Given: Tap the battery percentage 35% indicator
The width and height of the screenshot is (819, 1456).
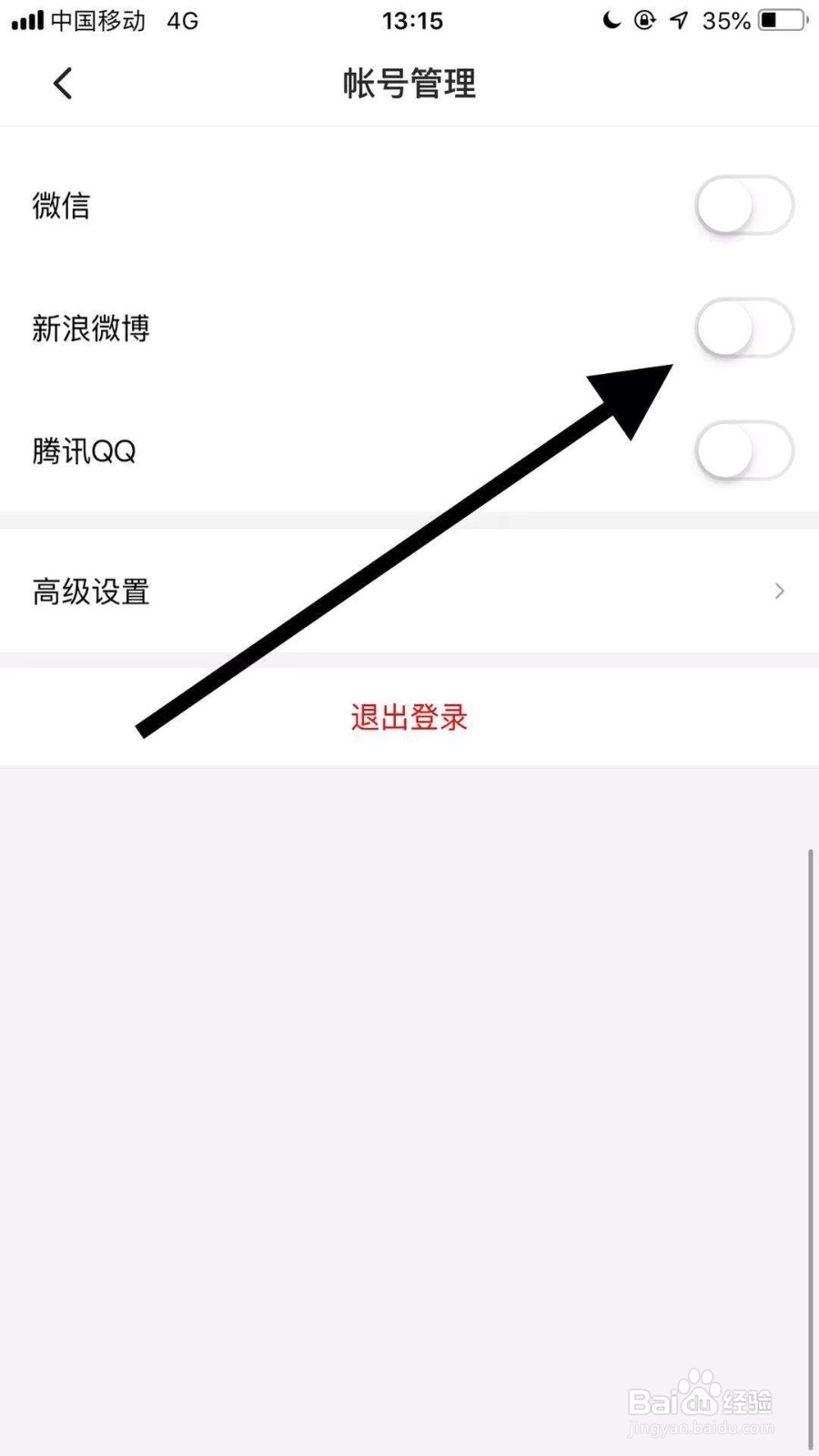Looking at the screenshot, I should 725,20.
